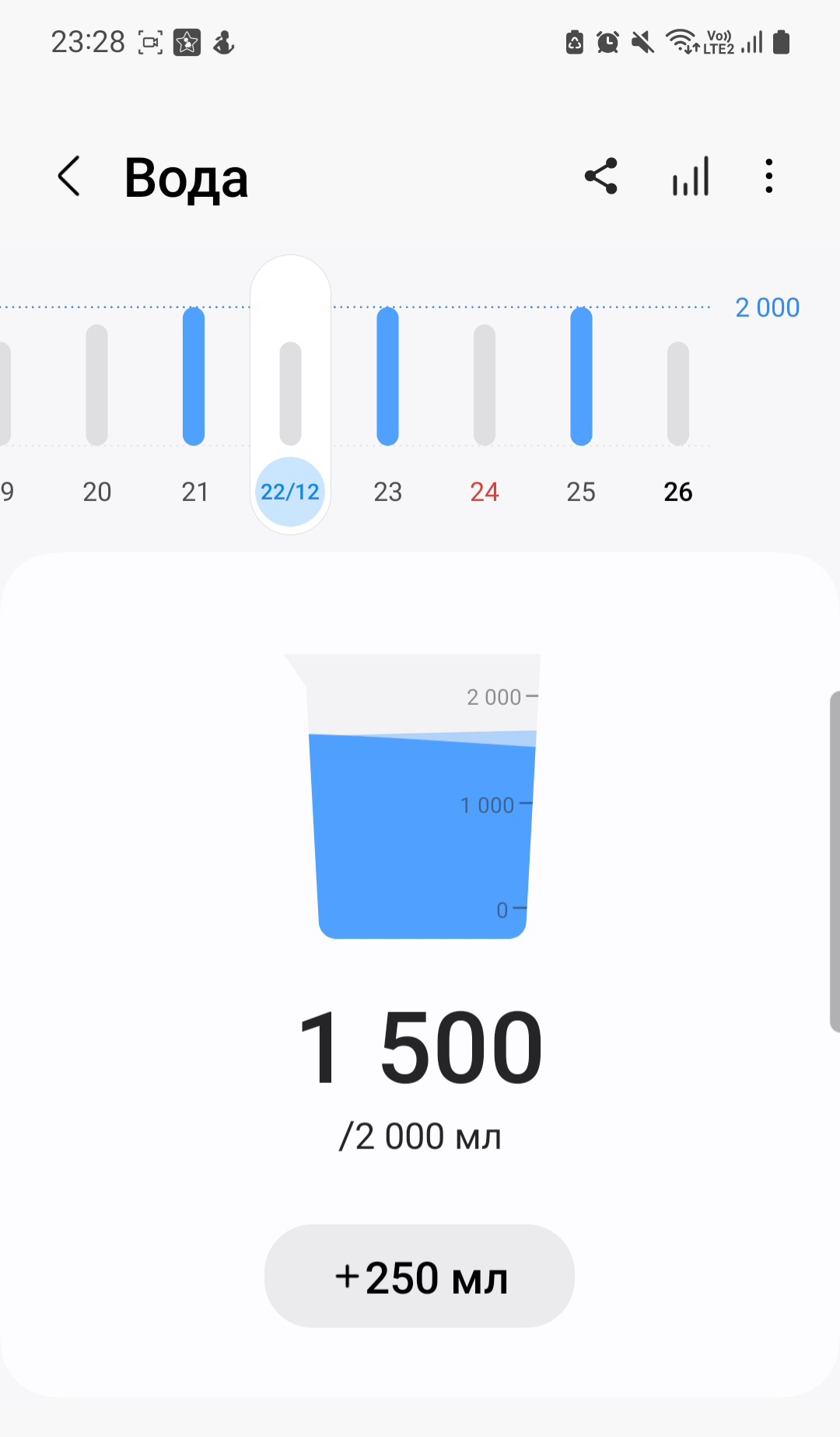
Task: Share water intake data
Action: pyautogui.click(x=601, y=176)
